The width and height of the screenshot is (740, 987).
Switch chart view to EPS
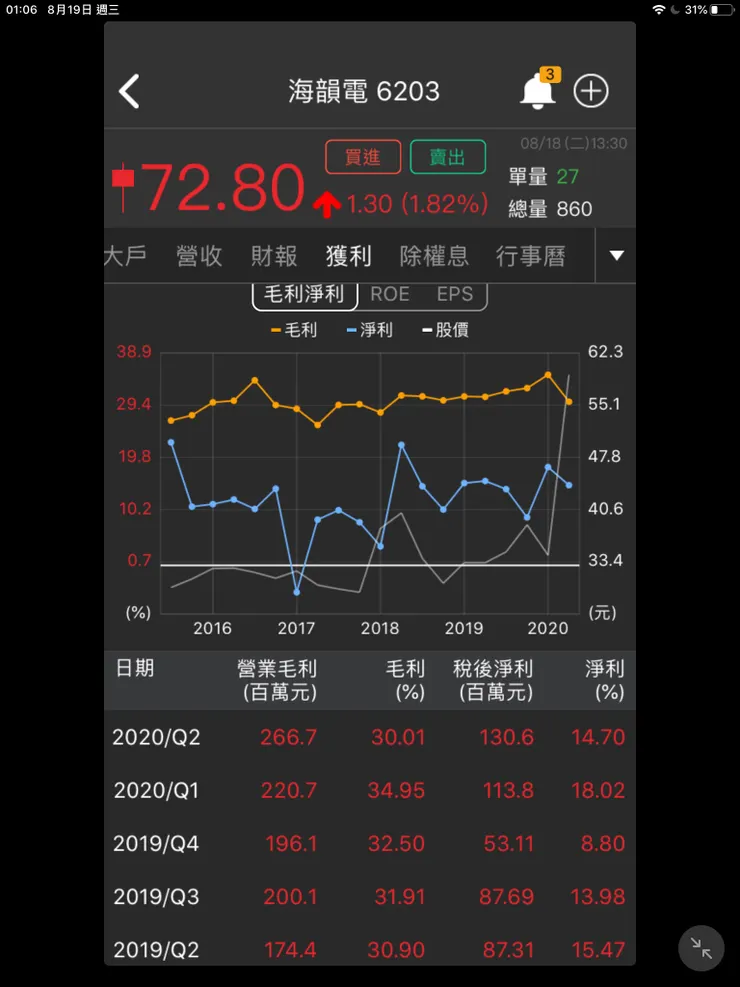tap(455, 294)
